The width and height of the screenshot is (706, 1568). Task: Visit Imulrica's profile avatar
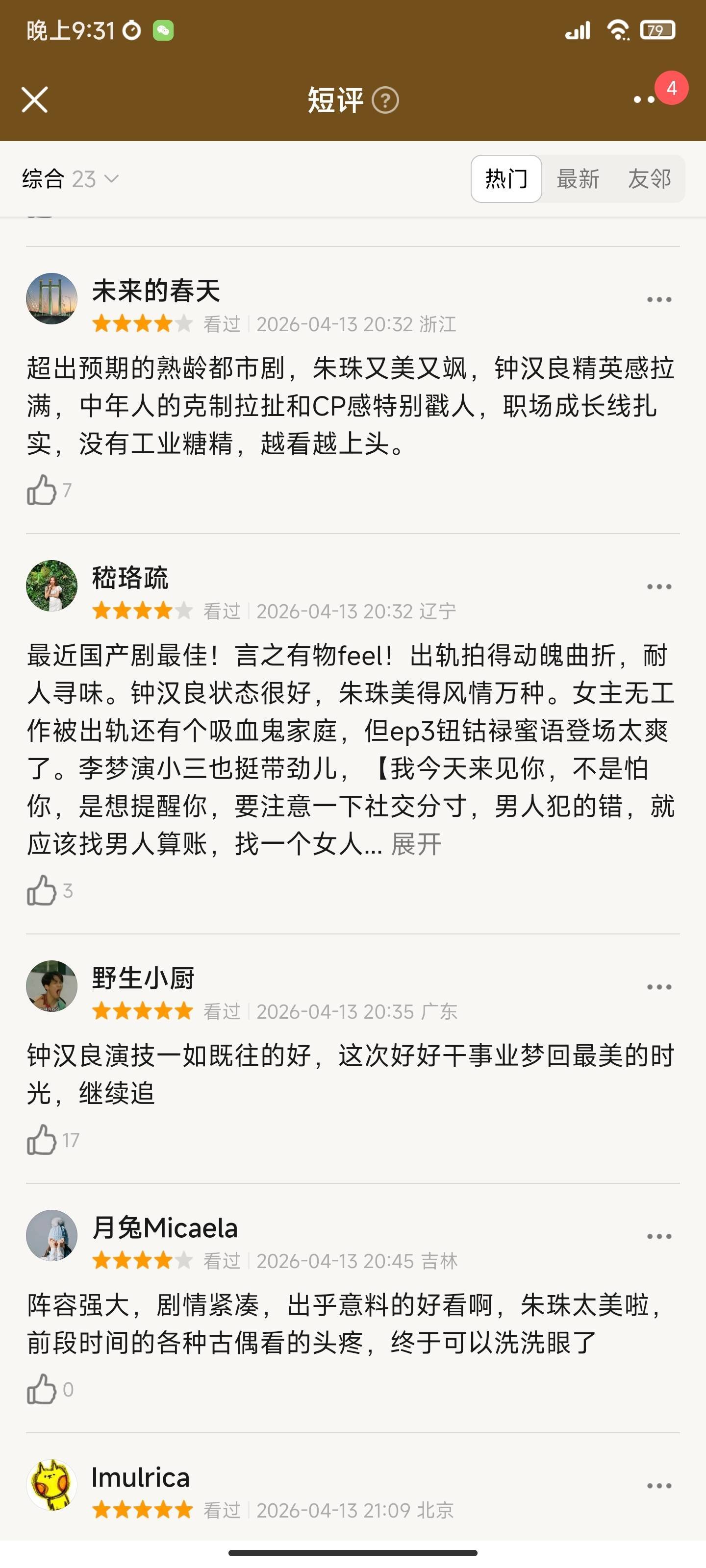tap(52, 1485)
